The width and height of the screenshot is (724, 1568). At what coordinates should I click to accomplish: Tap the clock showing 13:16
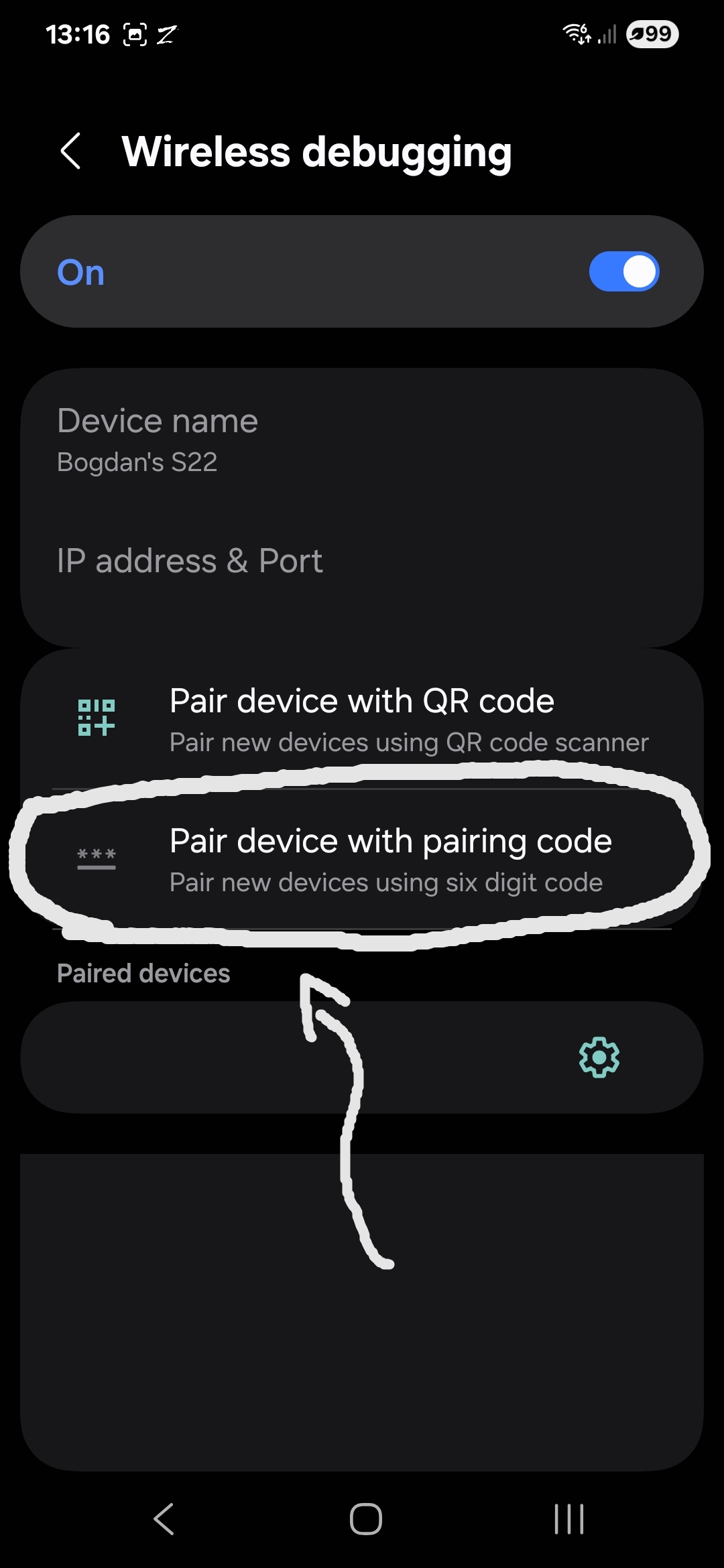(x=79, y=34)
